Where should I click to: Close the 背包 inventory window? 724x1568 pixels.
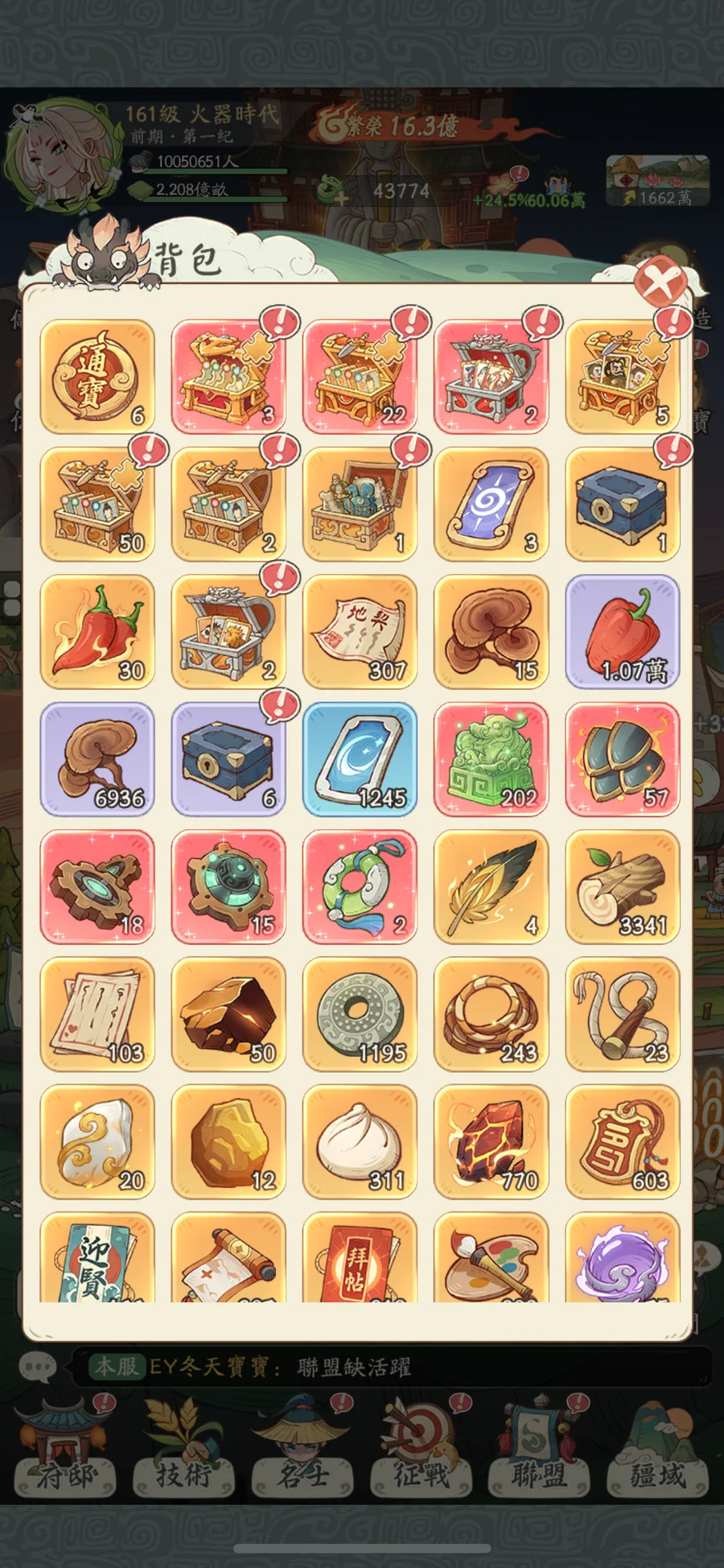[660, 282]
